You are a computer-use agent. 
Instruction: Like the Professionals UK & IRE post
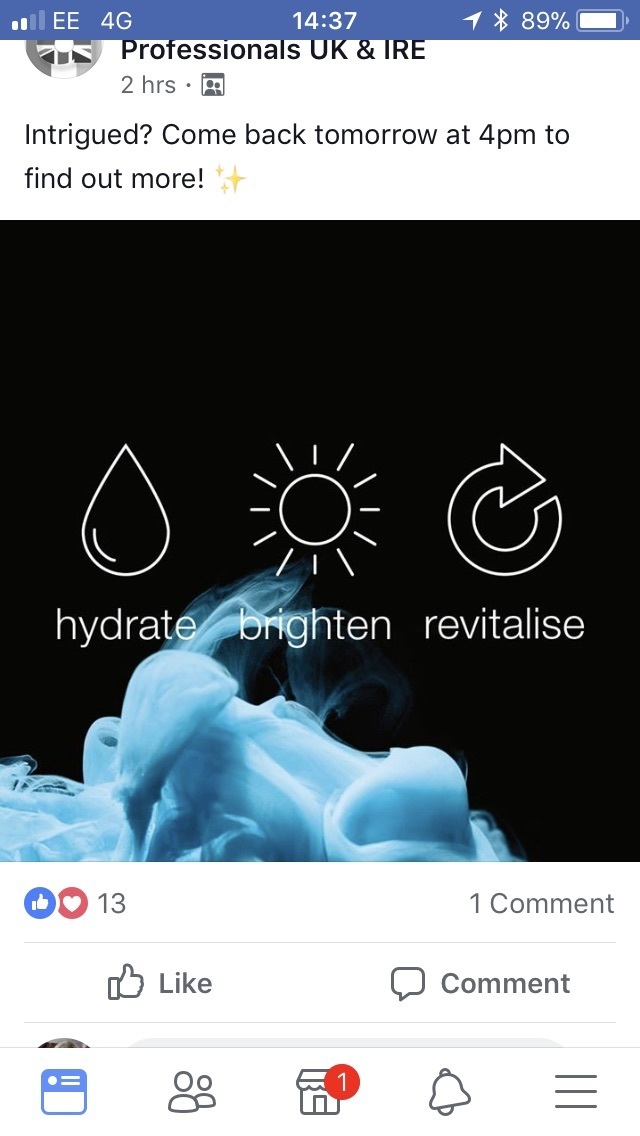[x=159, y=983]
